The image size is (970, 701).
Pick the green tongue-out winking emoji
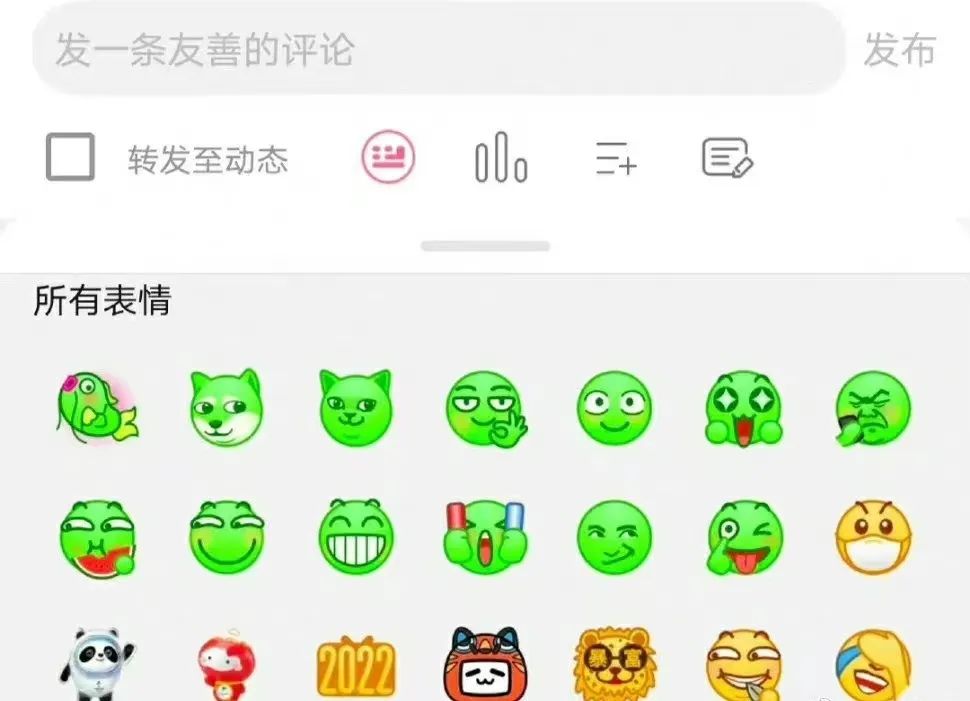(744, 537)
